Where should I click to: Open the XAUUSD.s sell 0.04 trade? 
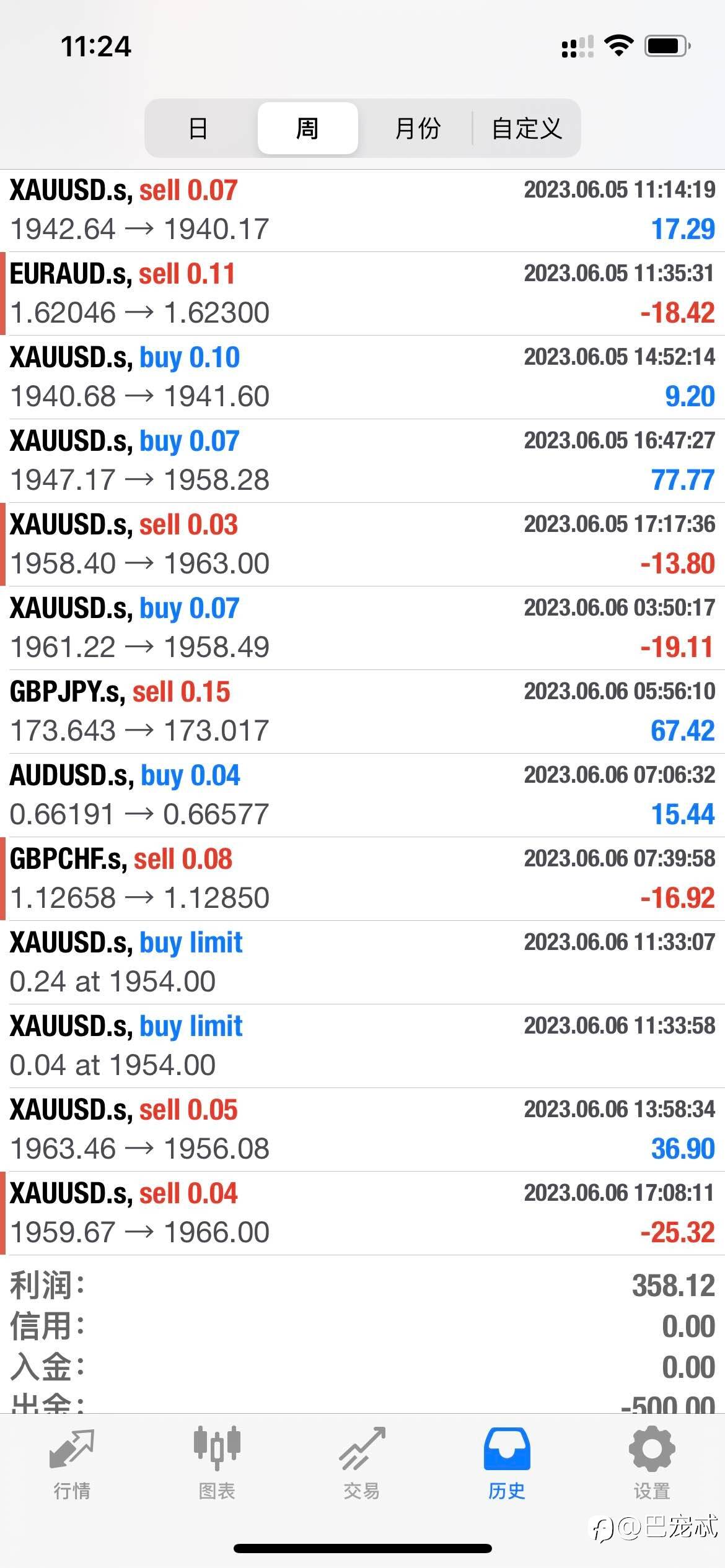(362, 1213)
